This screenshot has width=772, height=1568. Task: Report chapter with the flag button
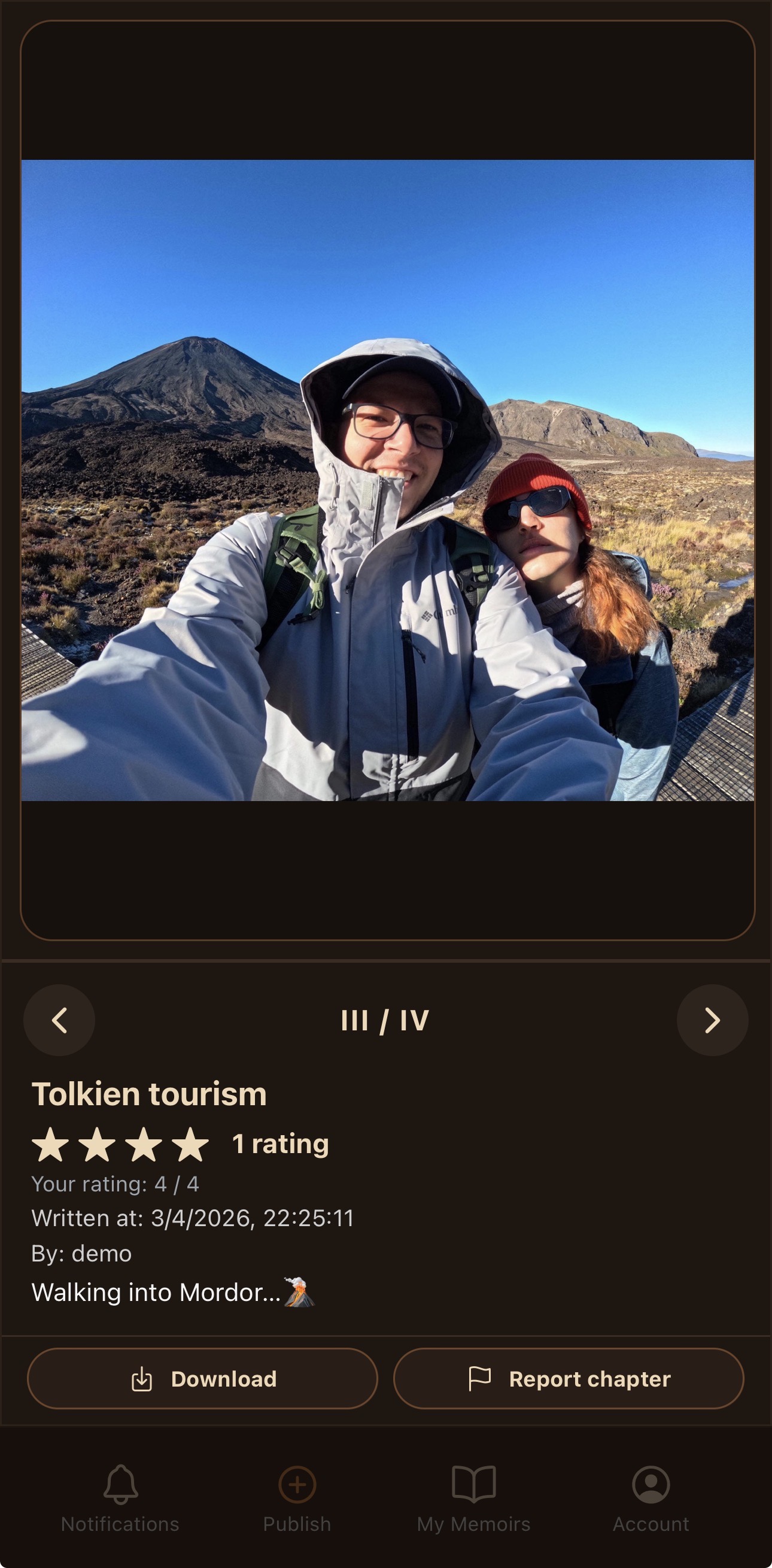click(568, 1379)
